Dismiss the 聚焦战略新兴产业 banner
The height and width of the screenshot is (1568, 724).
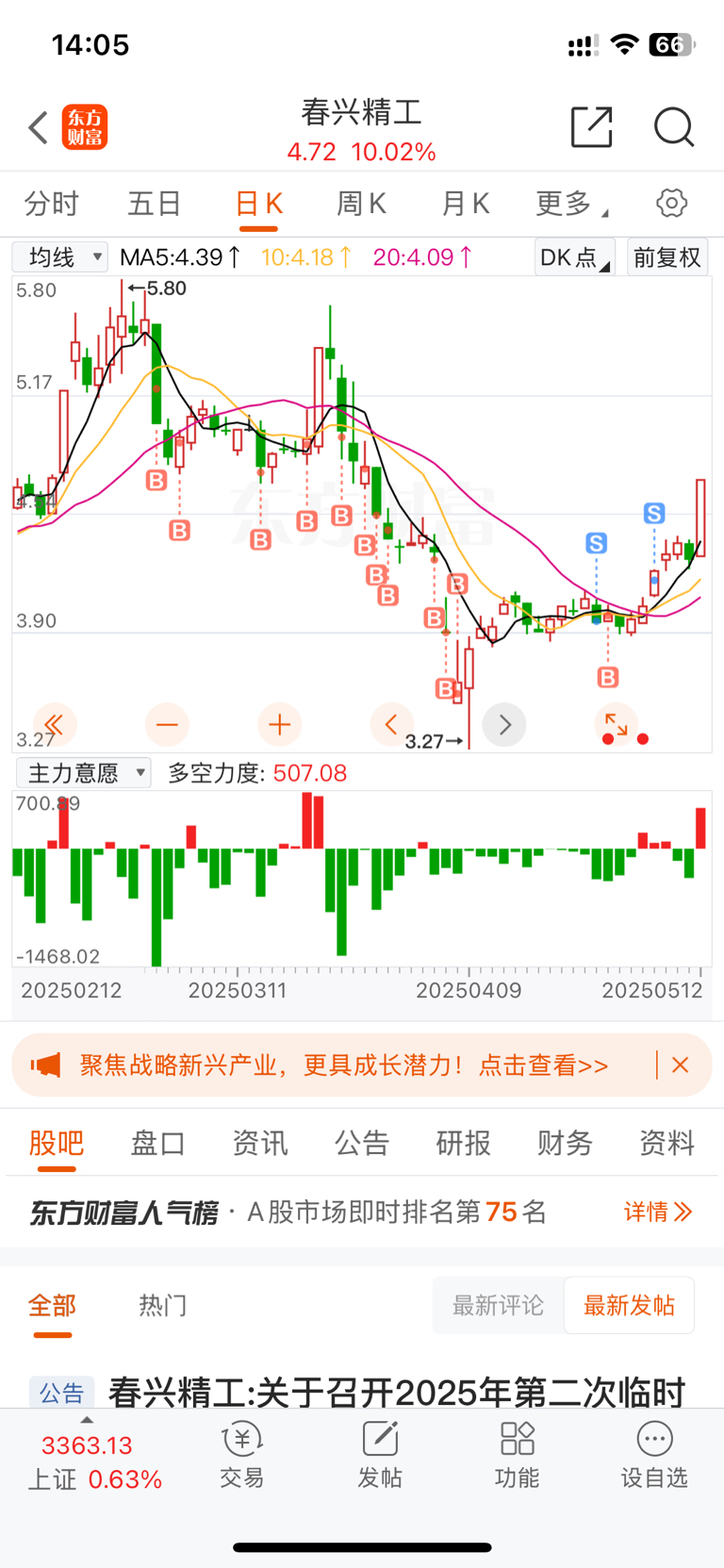click(x=680, y=1065)
